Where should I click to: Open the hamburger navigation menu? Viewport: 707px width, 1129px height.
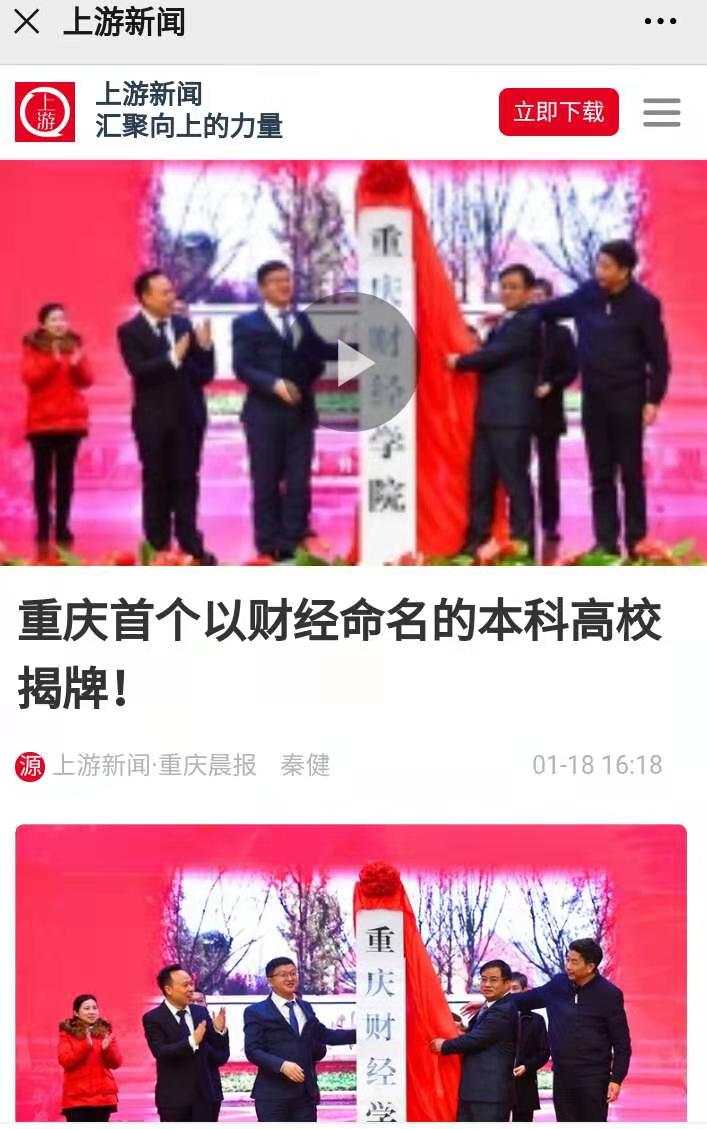click(661, 112)
